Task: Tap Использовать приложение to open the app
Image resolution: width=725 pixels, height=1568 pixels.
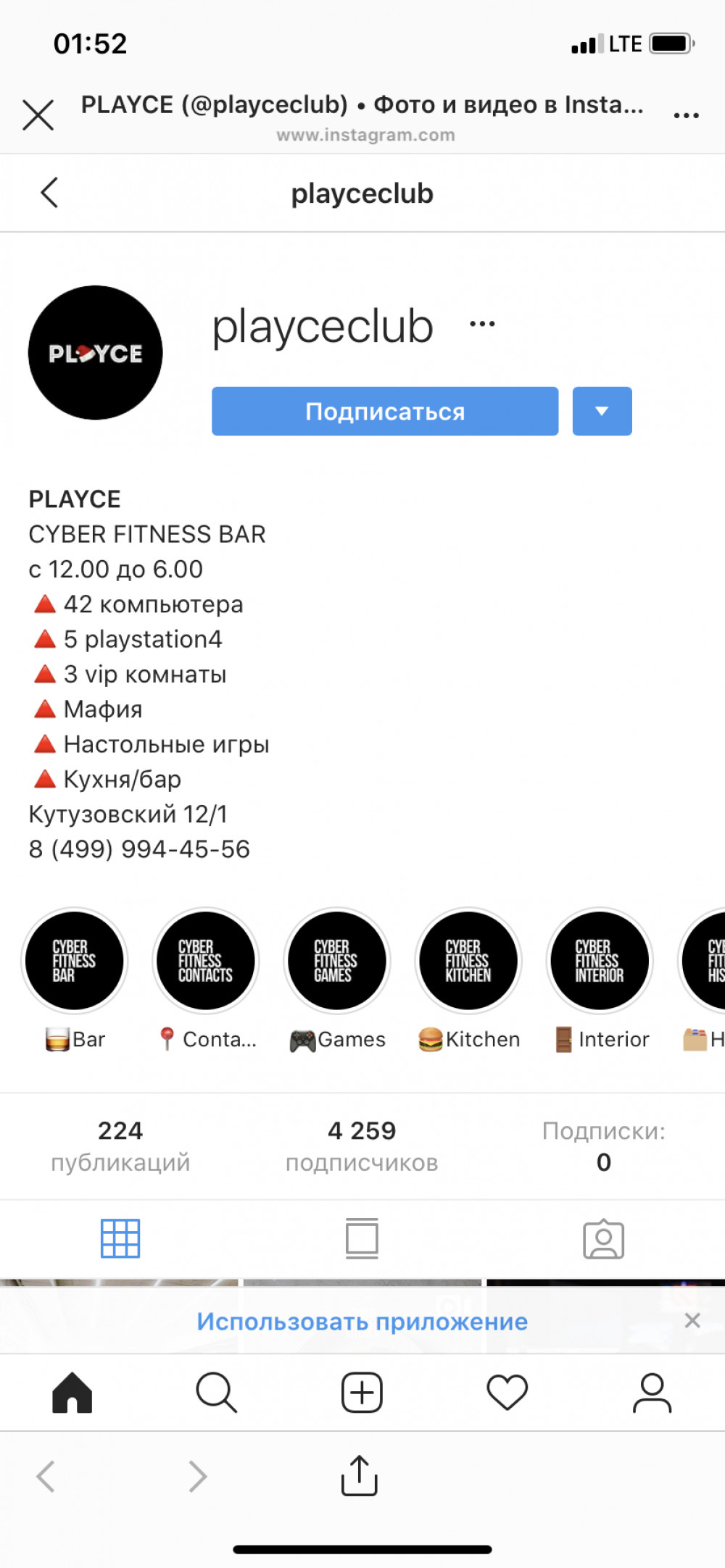Action: point(362,1321)
